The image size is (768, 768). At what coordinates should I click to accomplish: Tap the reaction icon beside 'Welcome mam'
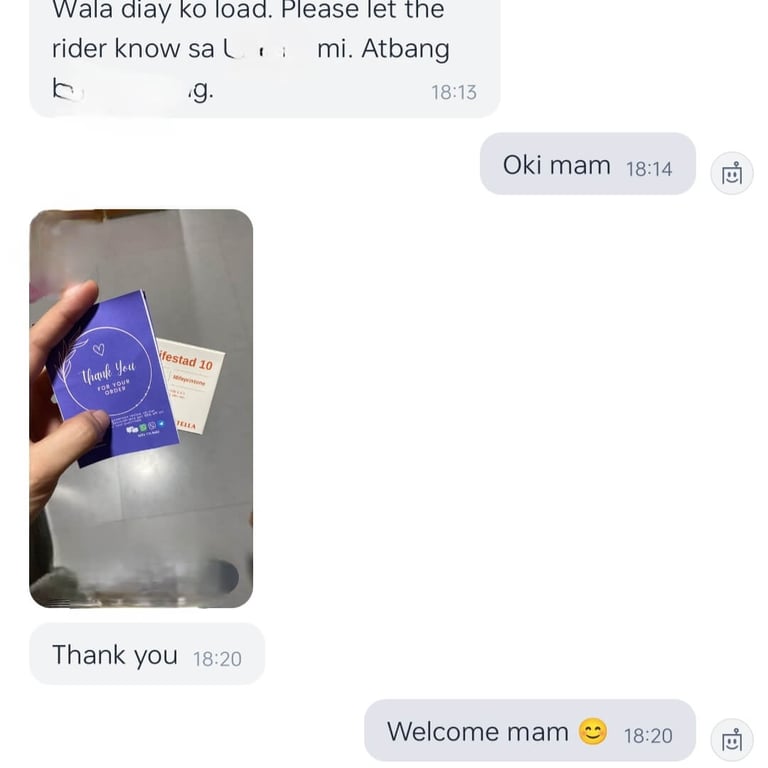731,740
